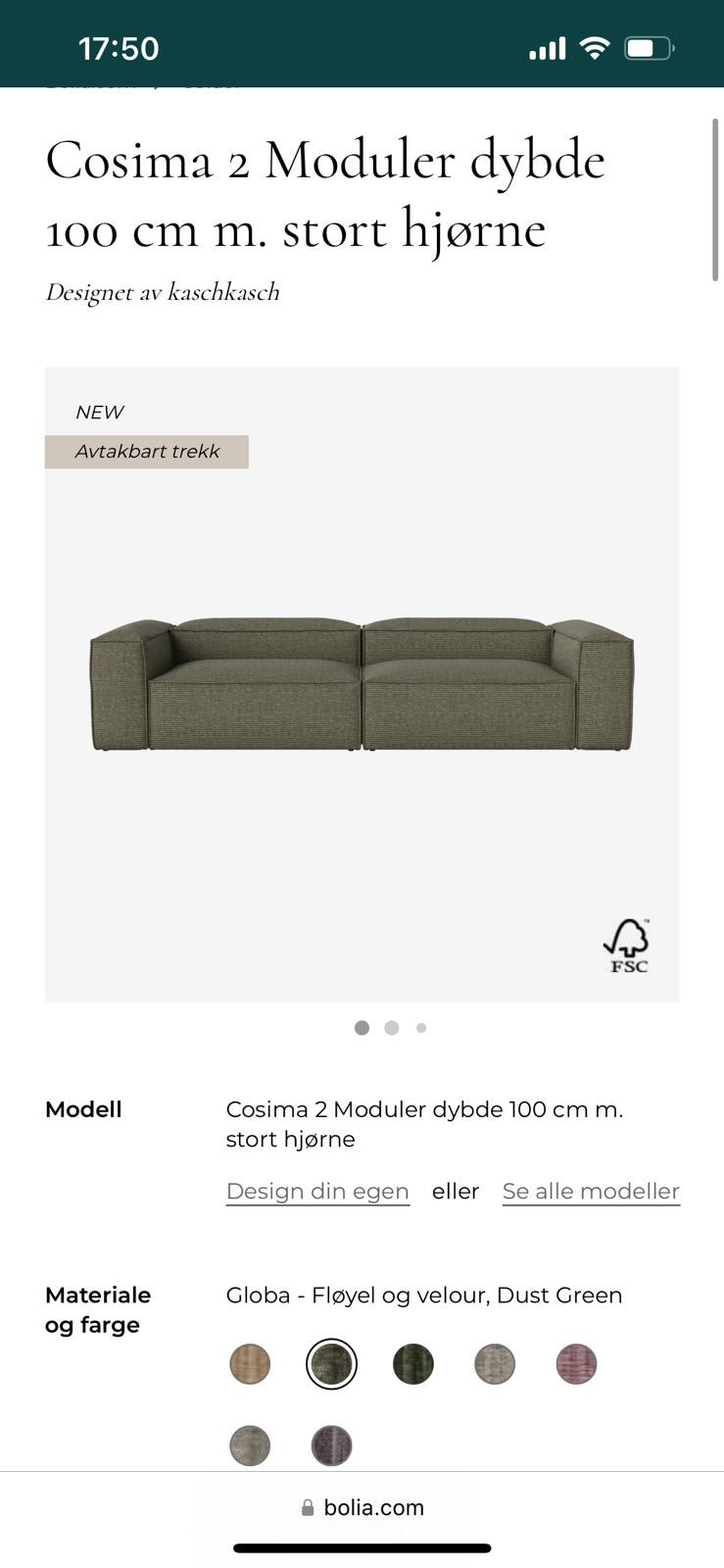Tap the bolia.com address bar
This screenshot has width=724, height=1568.
tap(373, 1507)
